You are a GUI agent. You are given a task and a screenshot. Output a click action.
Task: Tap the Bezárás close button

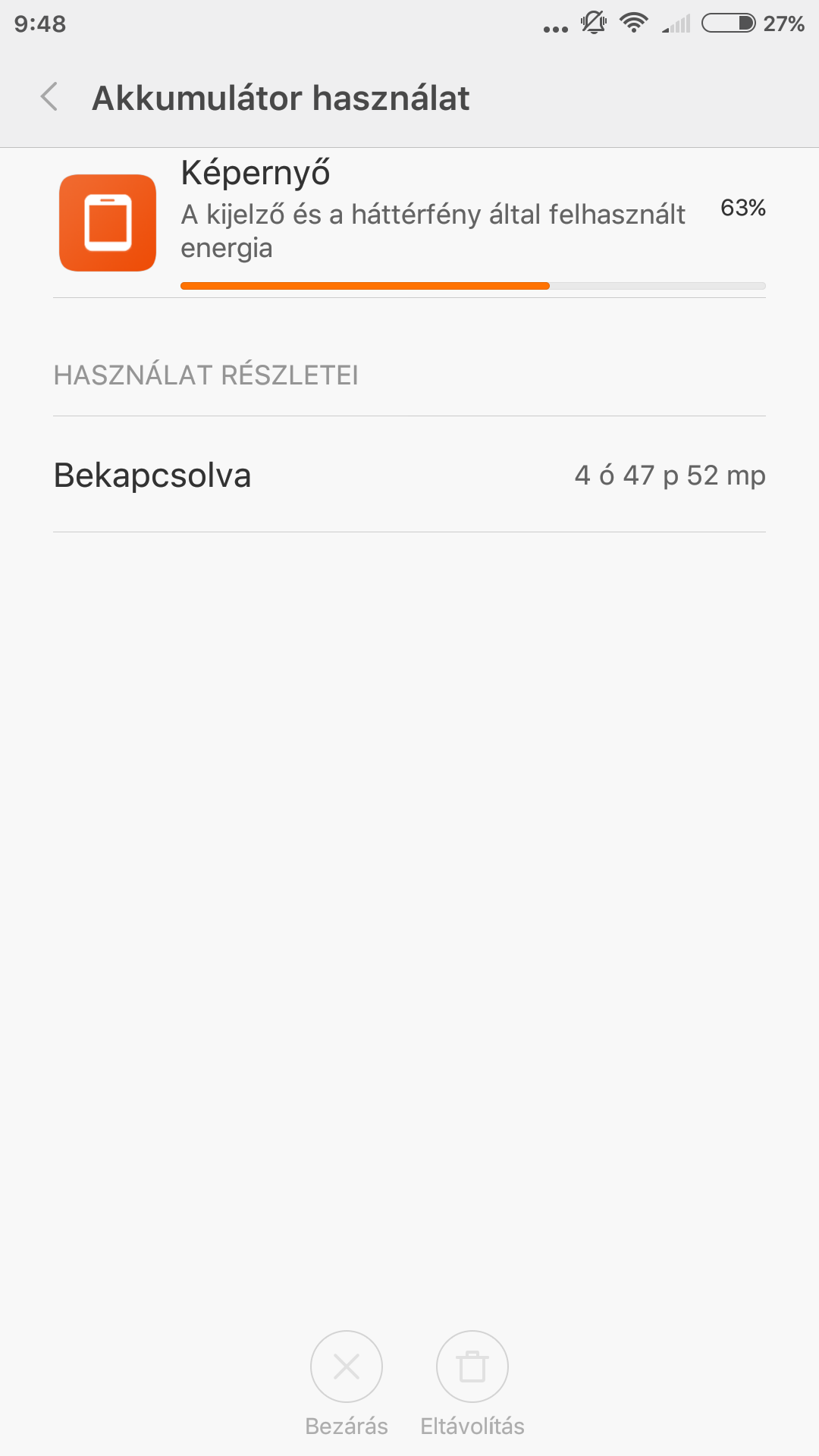[x=347, y=1367]
